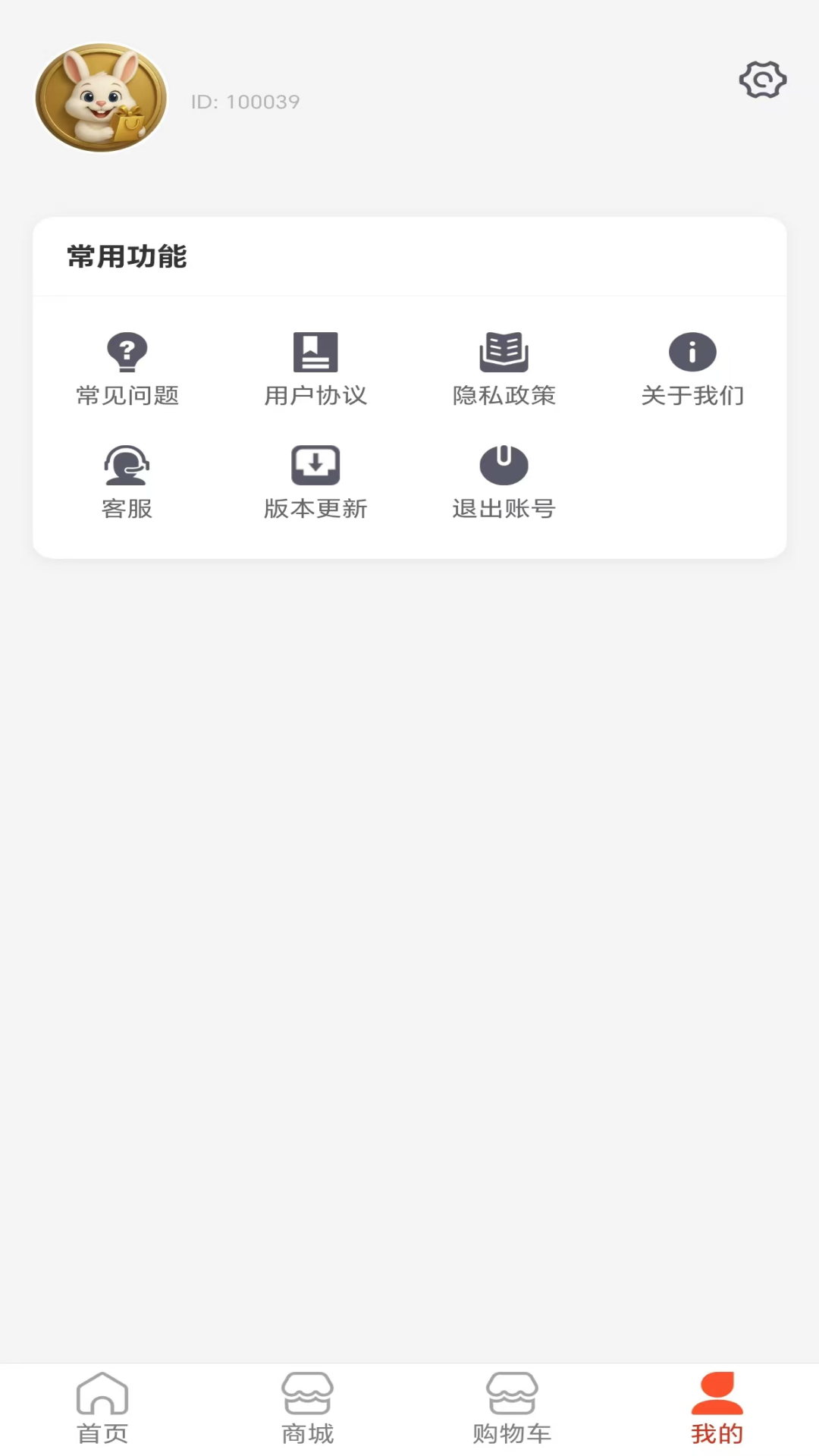Switch to the 首页 home tab
This screenshot has height=1456, width=819.
tap(102, 1409)
